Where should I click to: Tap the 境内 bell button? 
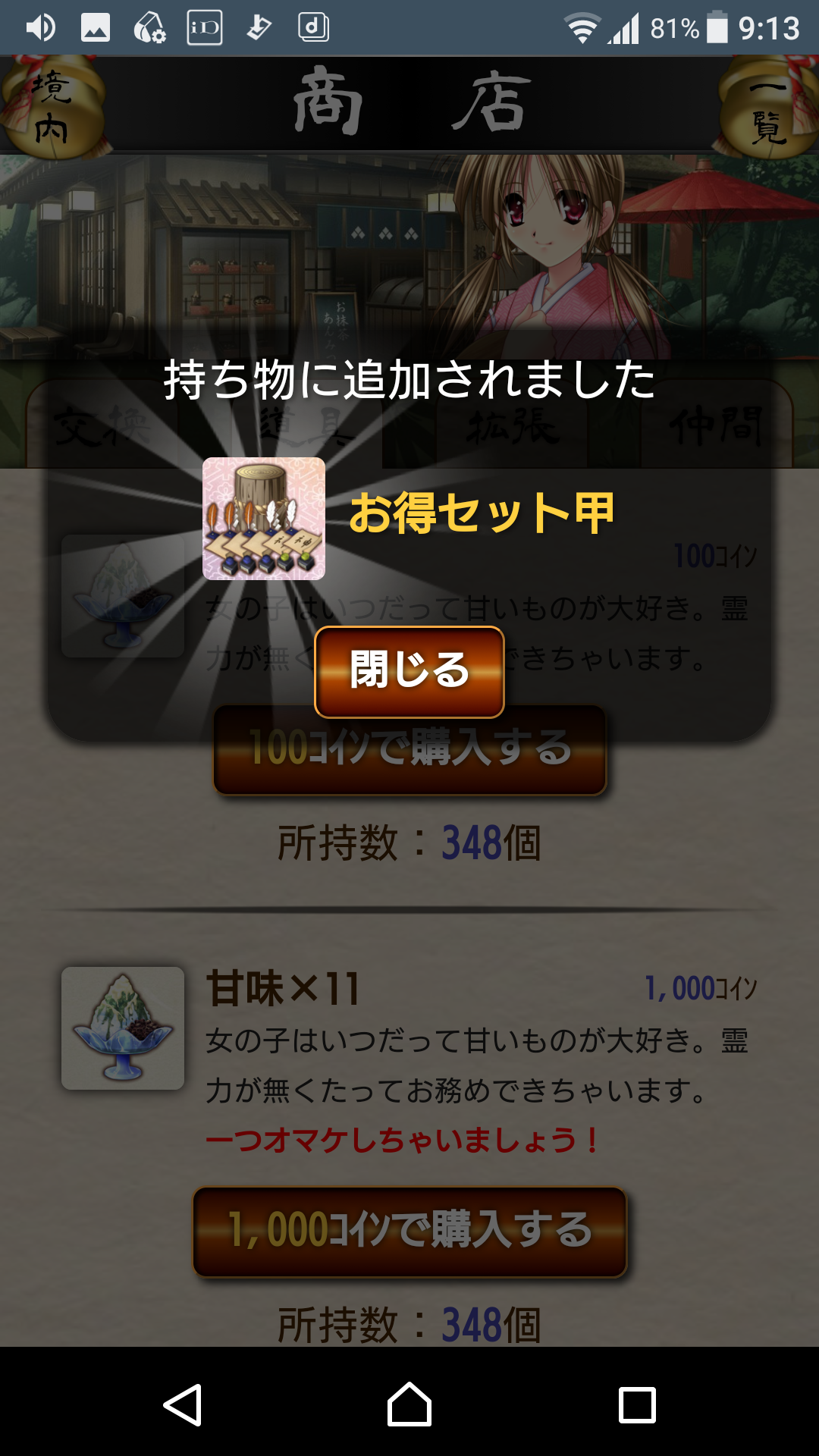pos(52,108)
